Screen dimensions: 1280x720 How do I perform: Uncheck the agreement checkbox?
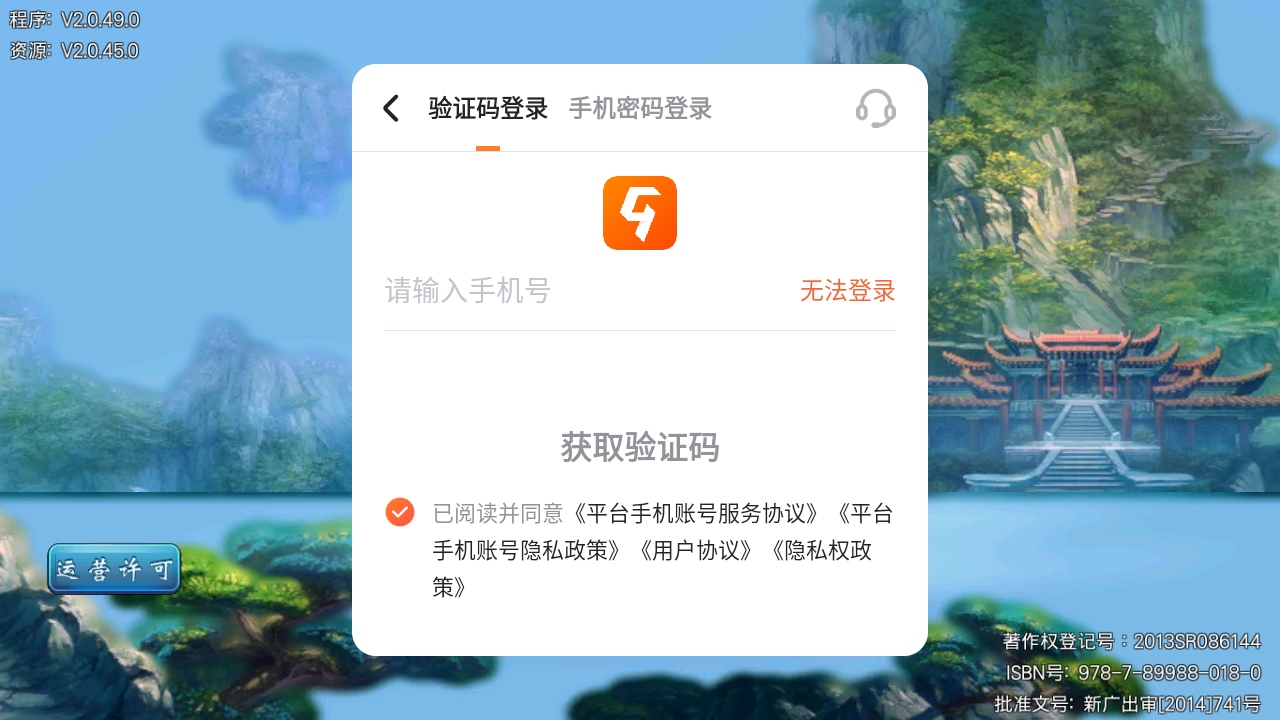pyautogui.click(x=400, y=512)
